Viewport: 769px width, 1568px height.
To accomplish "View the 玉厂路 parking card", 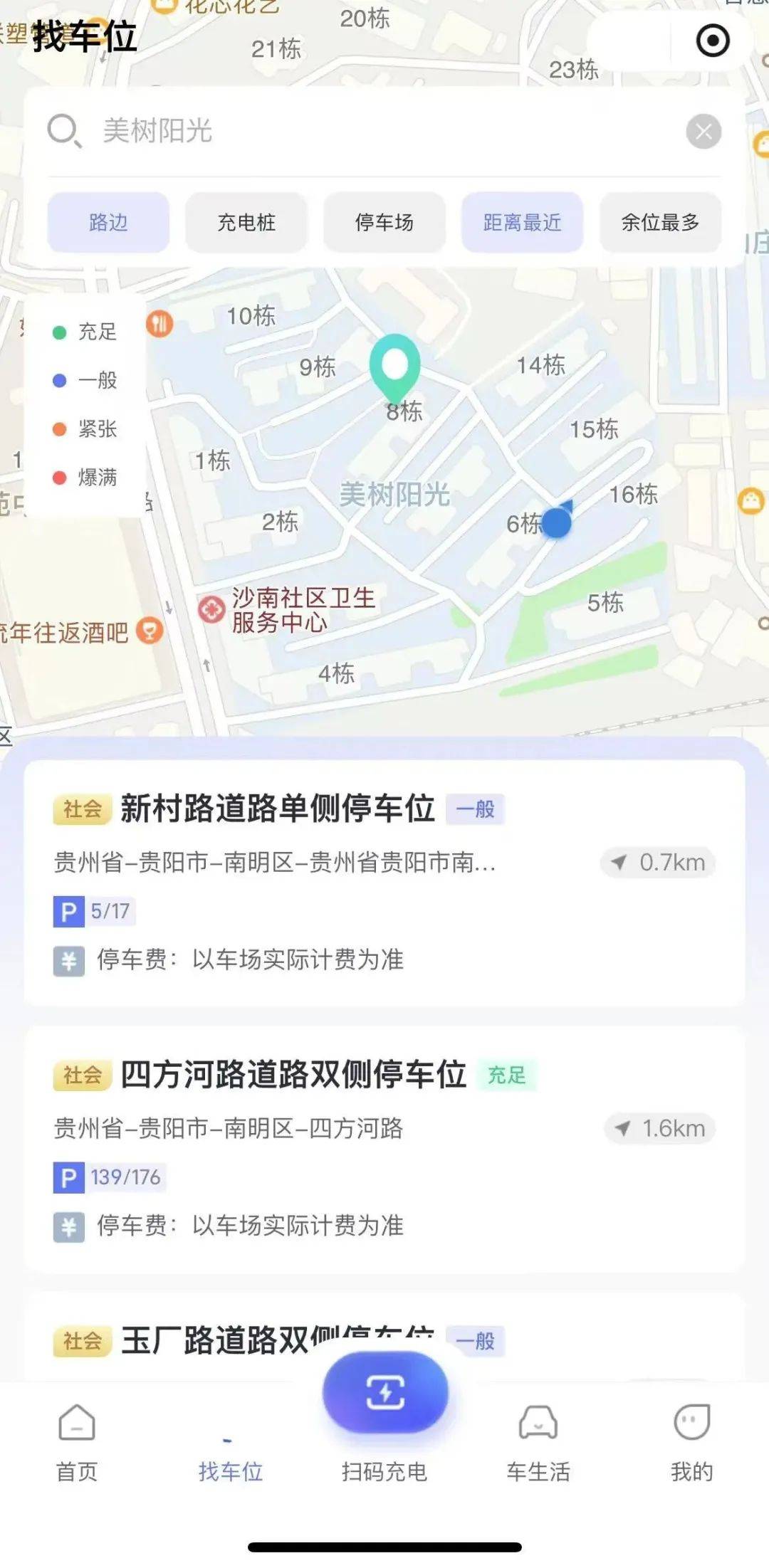I will click(x=278, y=1341).
